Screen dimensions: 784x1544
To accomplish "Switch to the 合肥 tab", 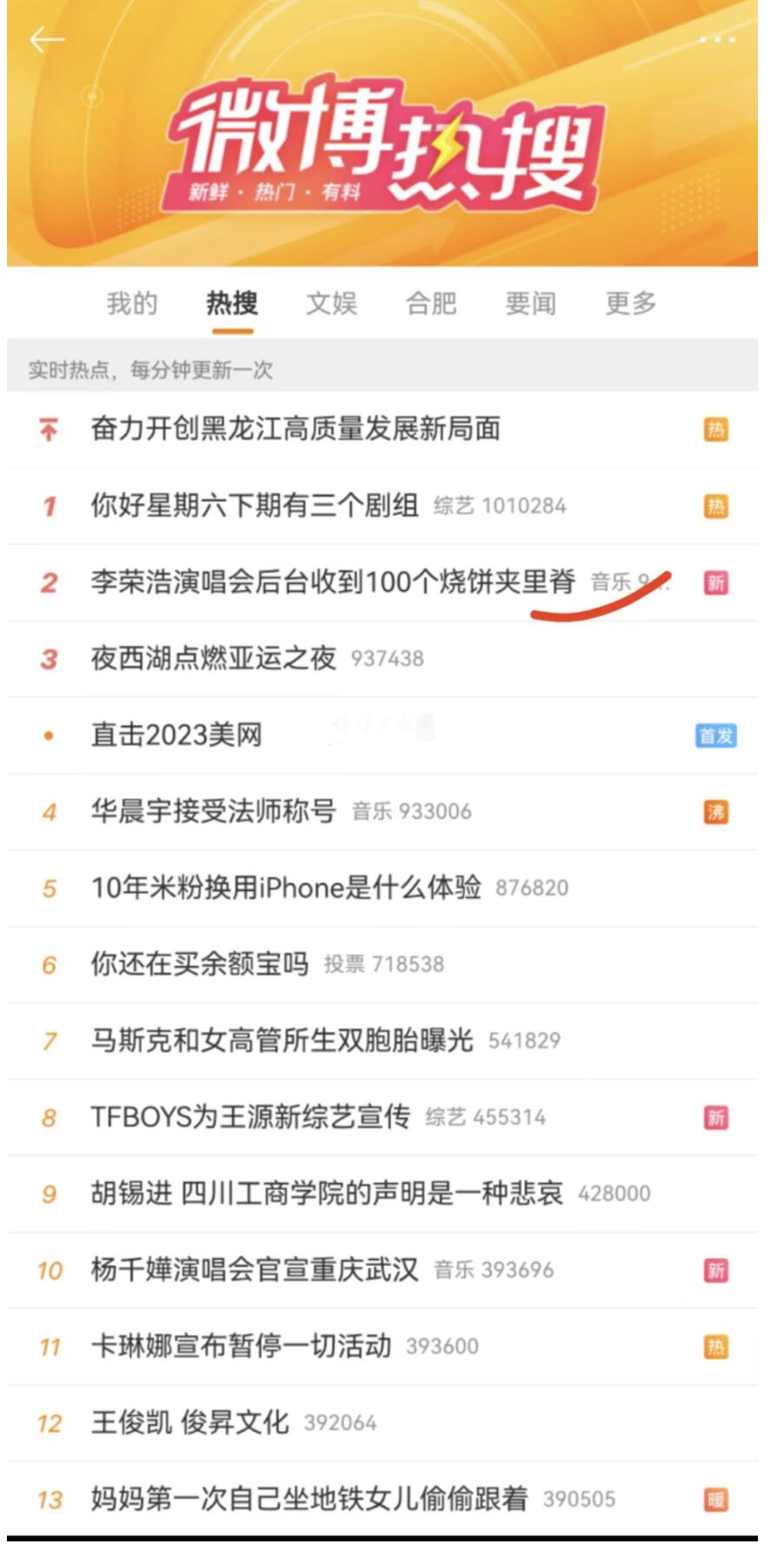I will [x=431, y=303].
